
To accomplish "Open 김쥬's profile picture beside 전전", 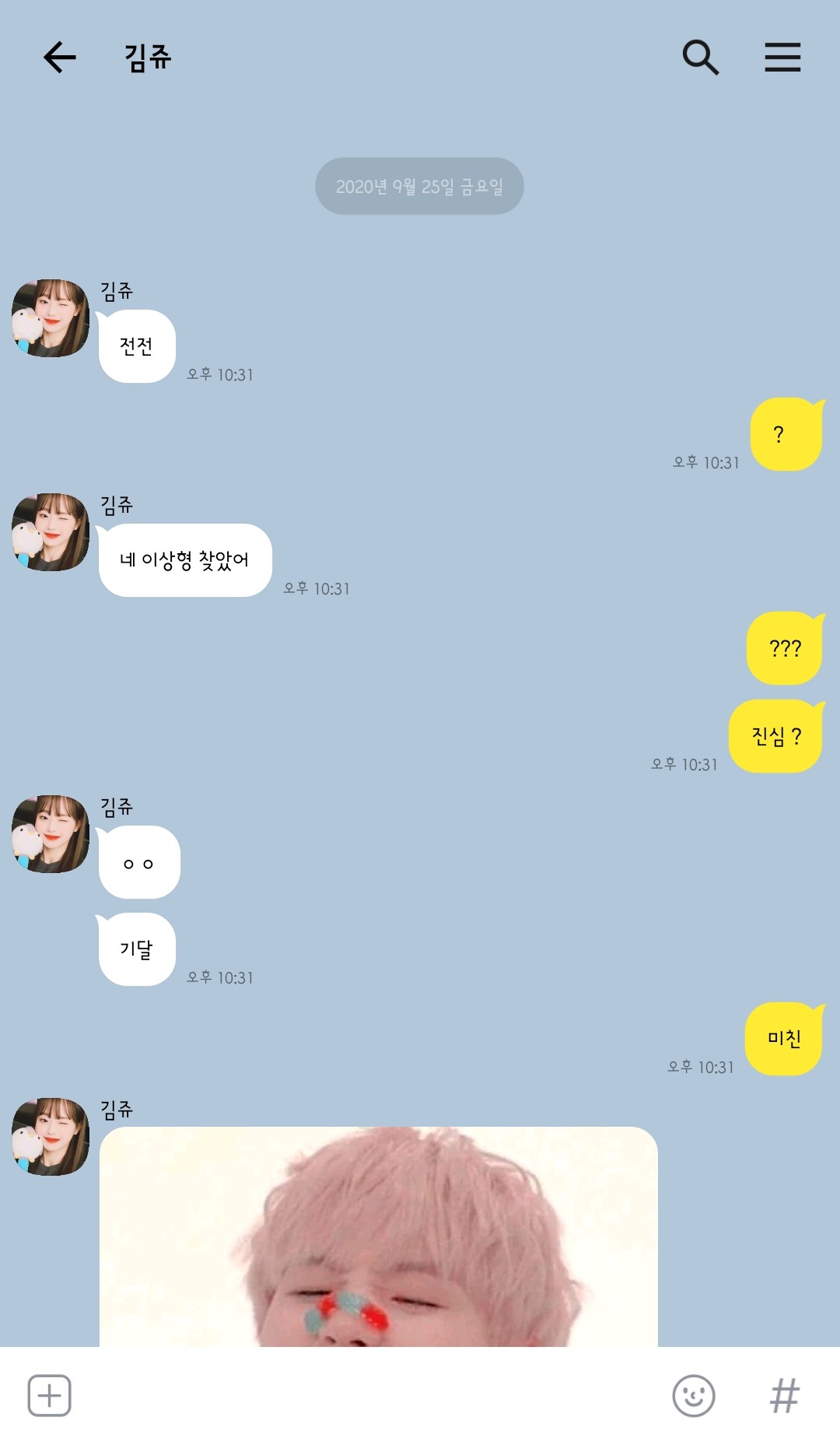I will pos(51,318).
